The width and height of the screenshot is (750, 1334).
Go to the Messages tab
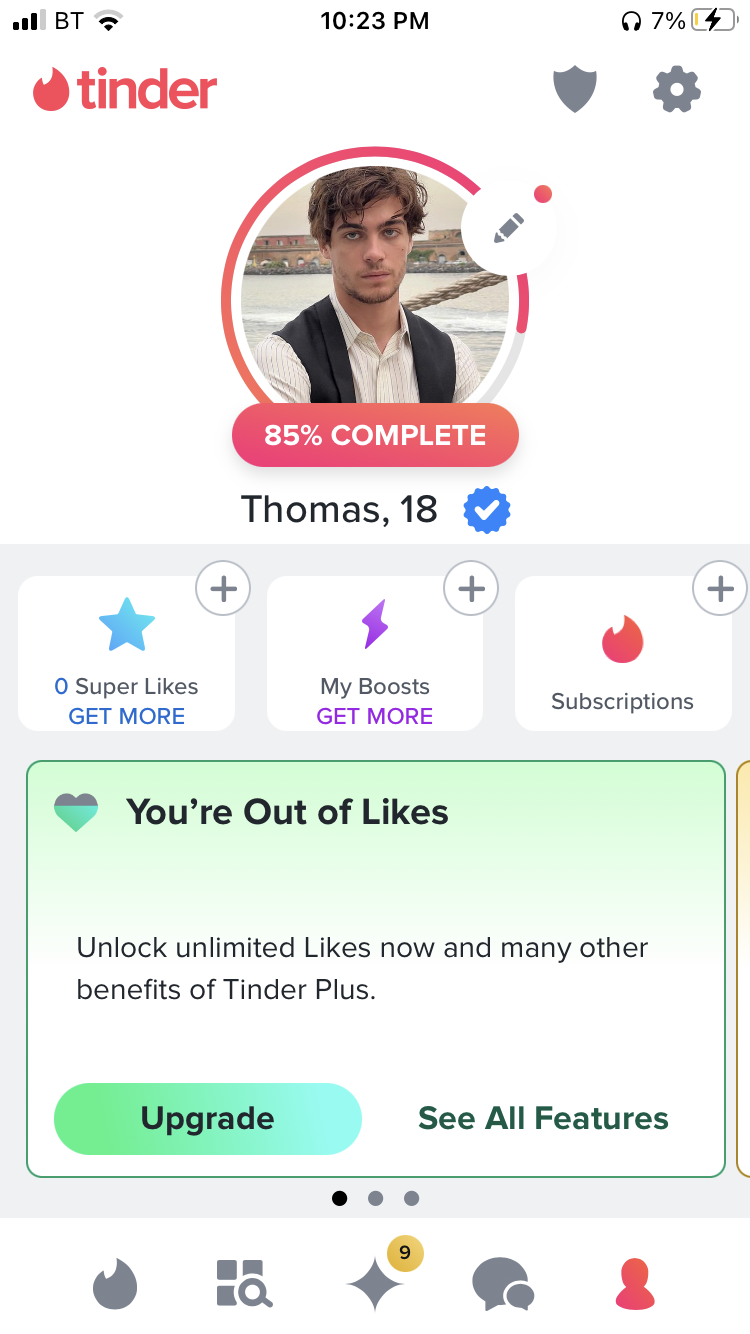click(x=502, y=1283)
